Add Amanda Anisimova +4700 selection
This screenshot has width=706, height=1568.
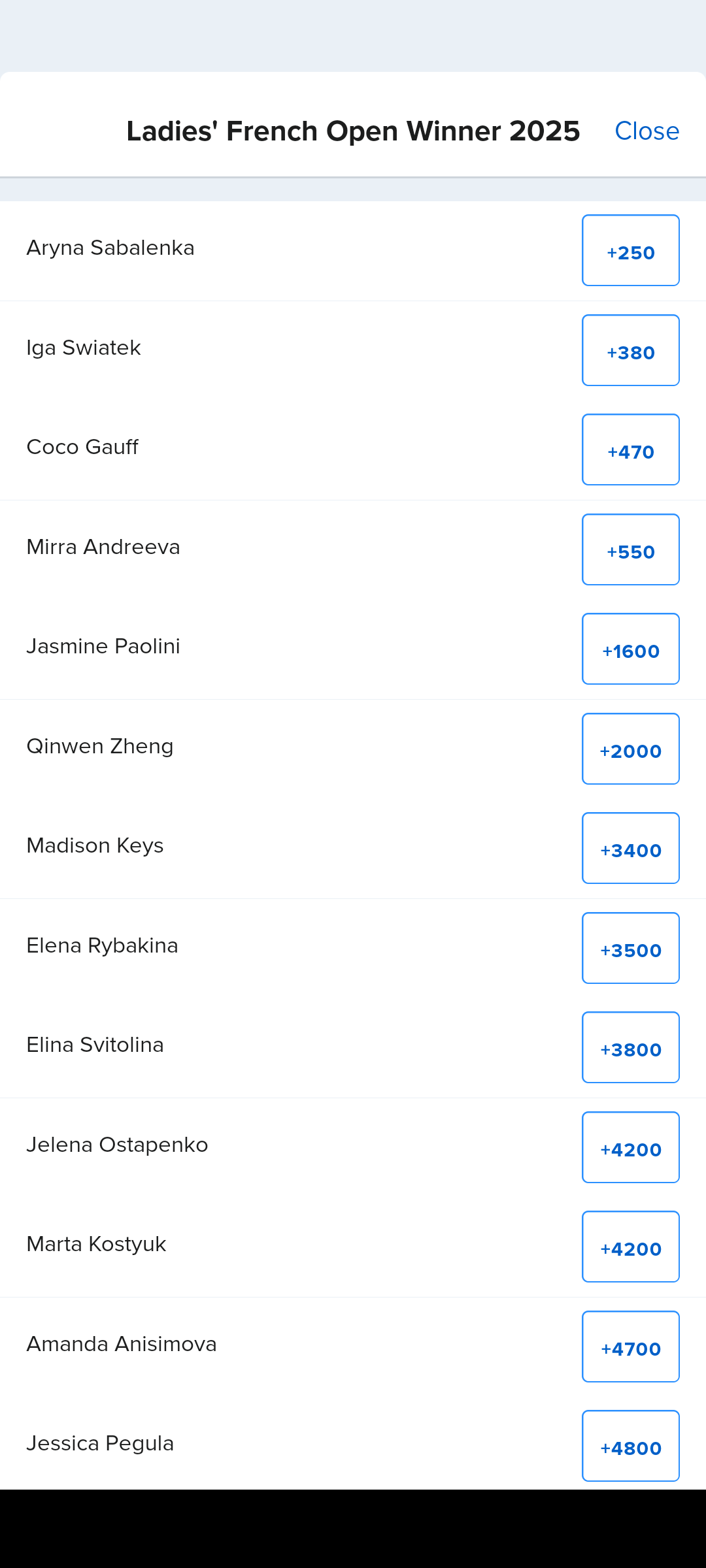(x=630, y=1347)
